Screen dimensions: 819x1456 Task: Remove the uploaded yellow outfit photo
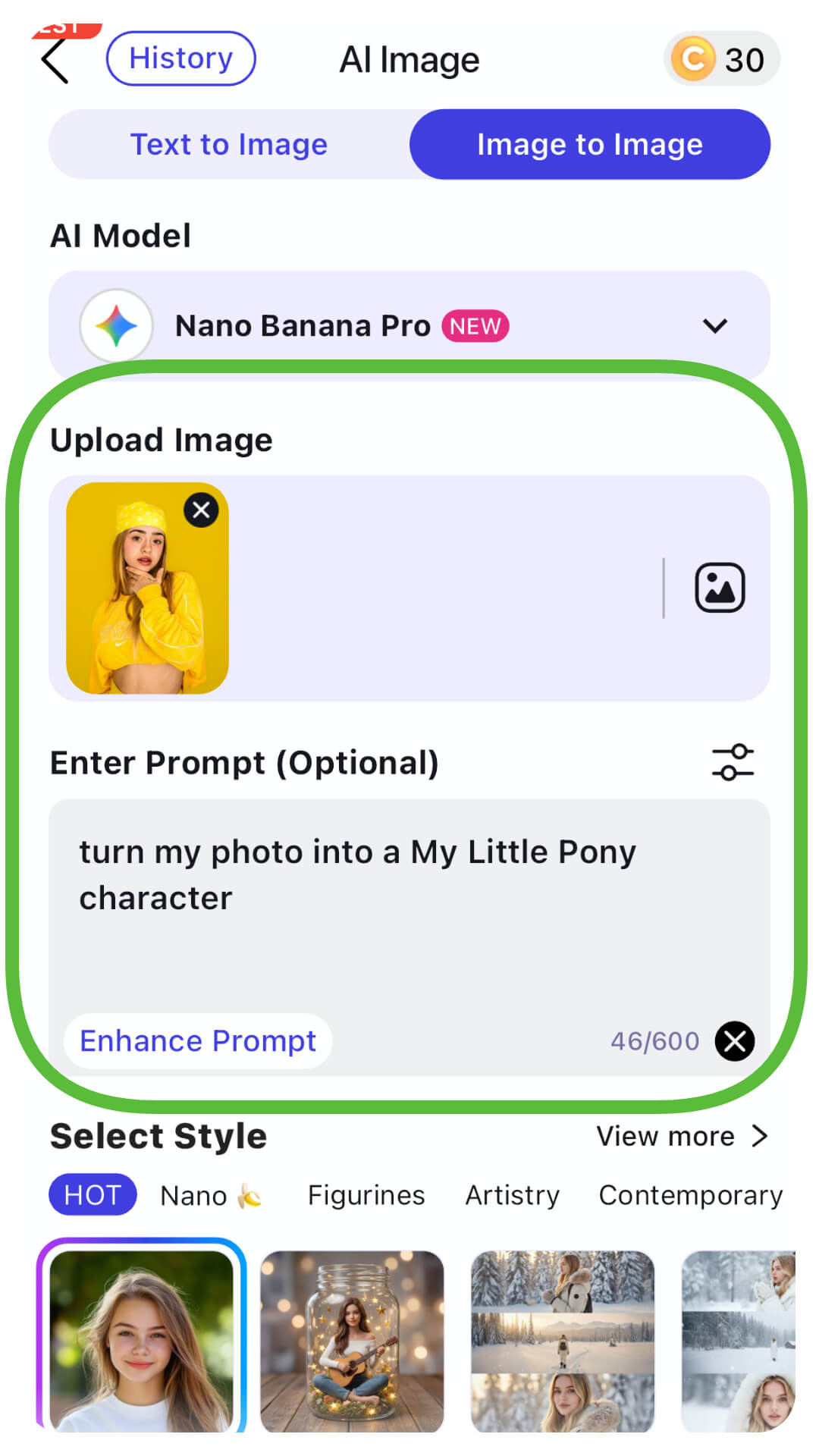pos(200,510)
